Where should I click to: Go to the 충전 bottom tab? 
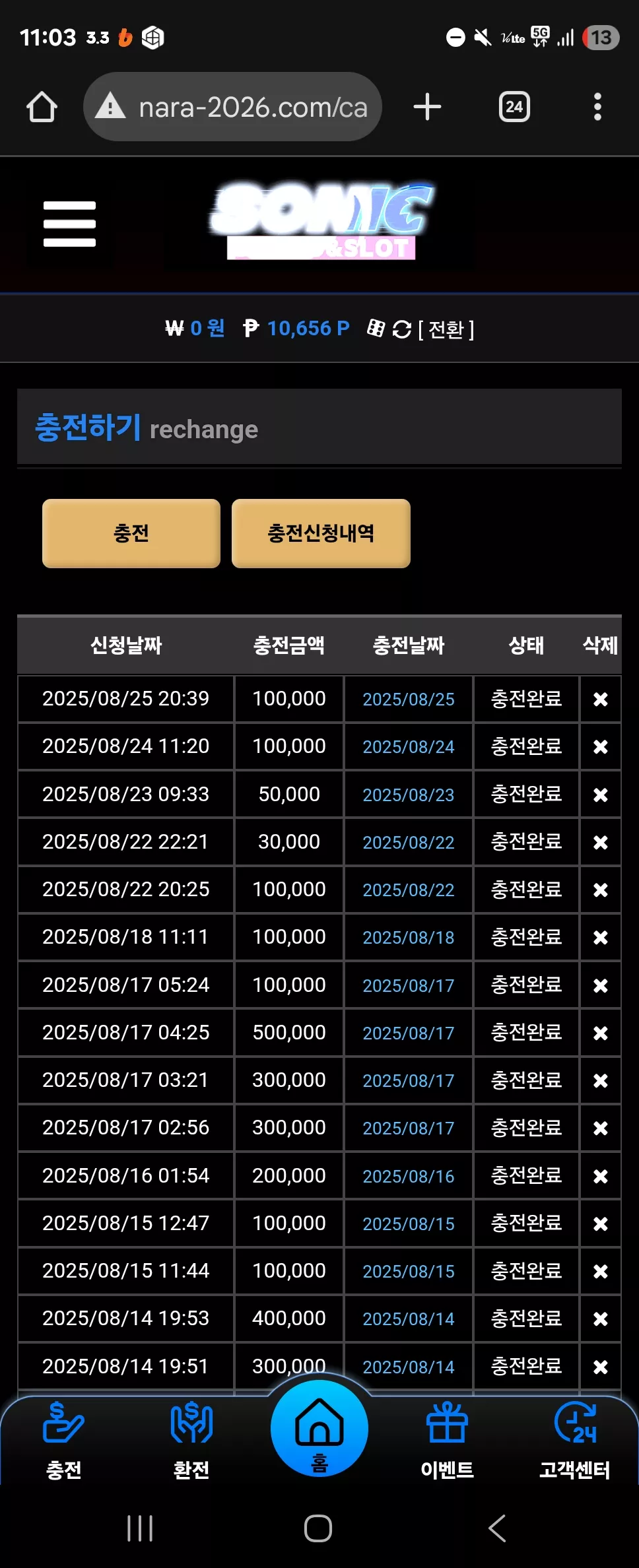pos(64,1441)
